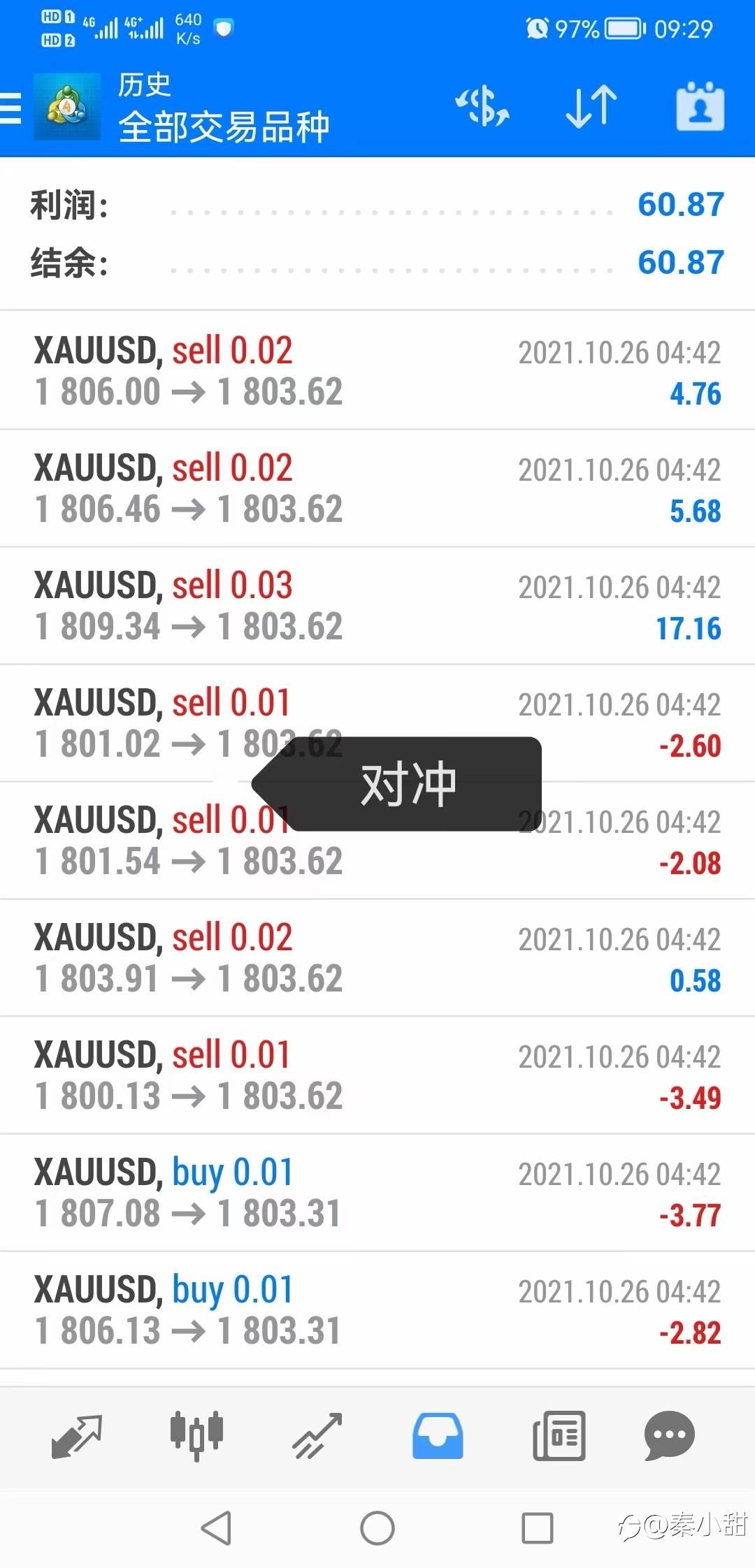Image resolution: width=755 pixels, height=1568 pixels.
Task: Open the buy 0.01 trade at 1806.13
Action: click(377, 1309)
